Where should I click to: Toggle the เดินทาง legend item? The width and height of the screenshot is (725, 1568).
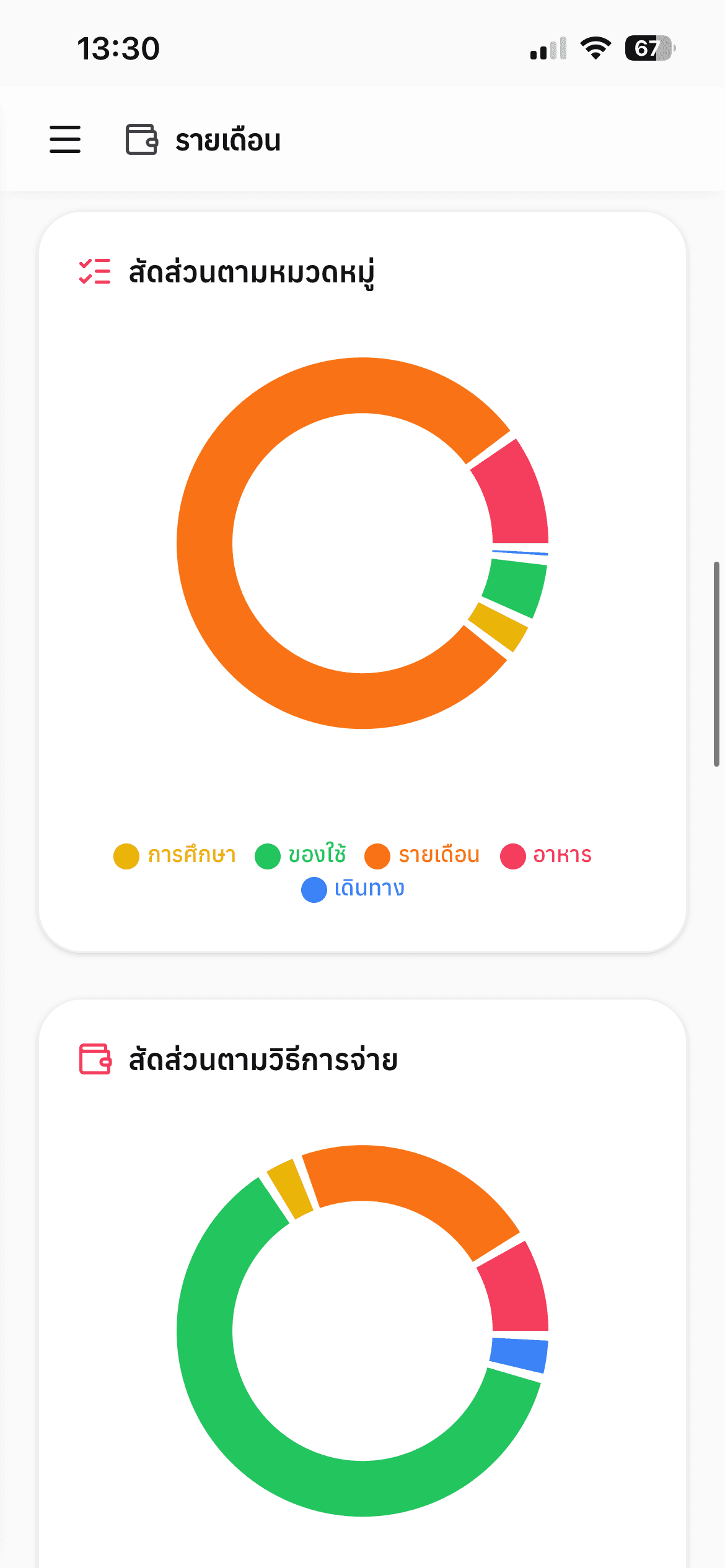353,889
